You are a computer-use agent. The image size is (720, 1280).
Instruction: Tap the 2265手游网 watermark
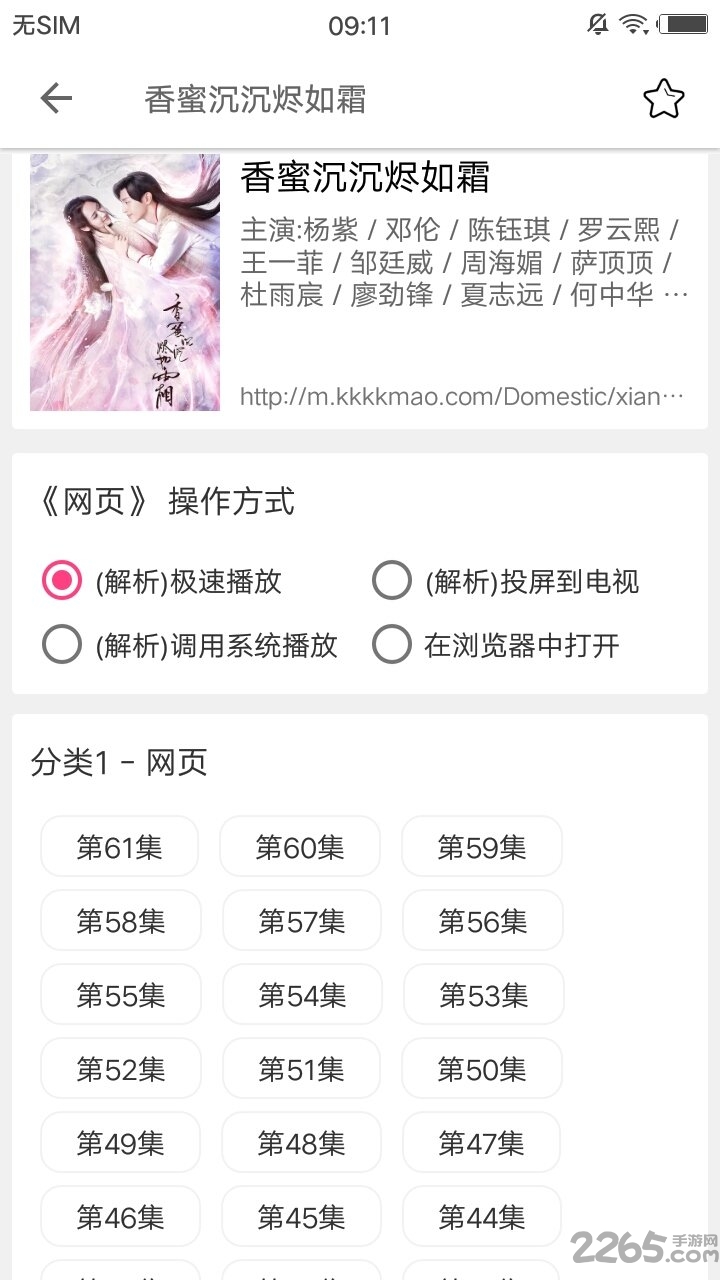(x=639, y=1243)
